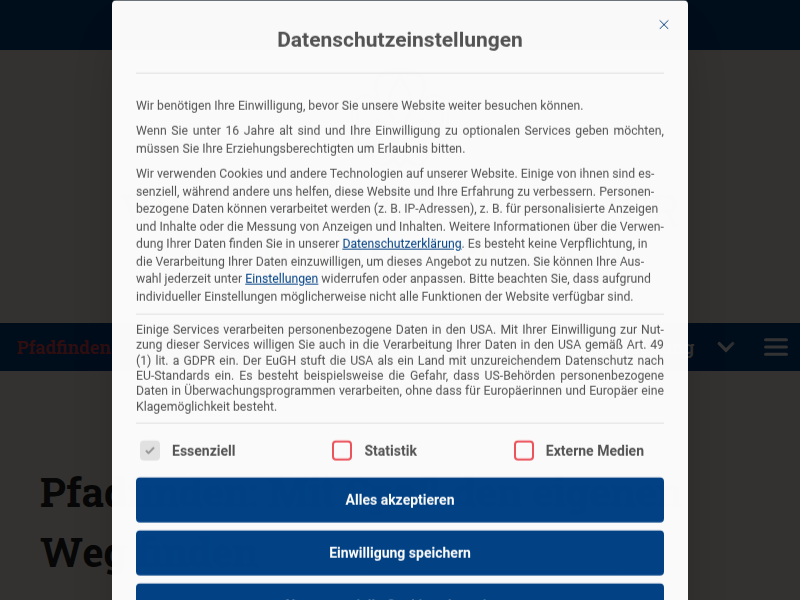Screen dimensions: 800x600
Task: Tap Einwilligung speichern button
Action: click(400, 553)
